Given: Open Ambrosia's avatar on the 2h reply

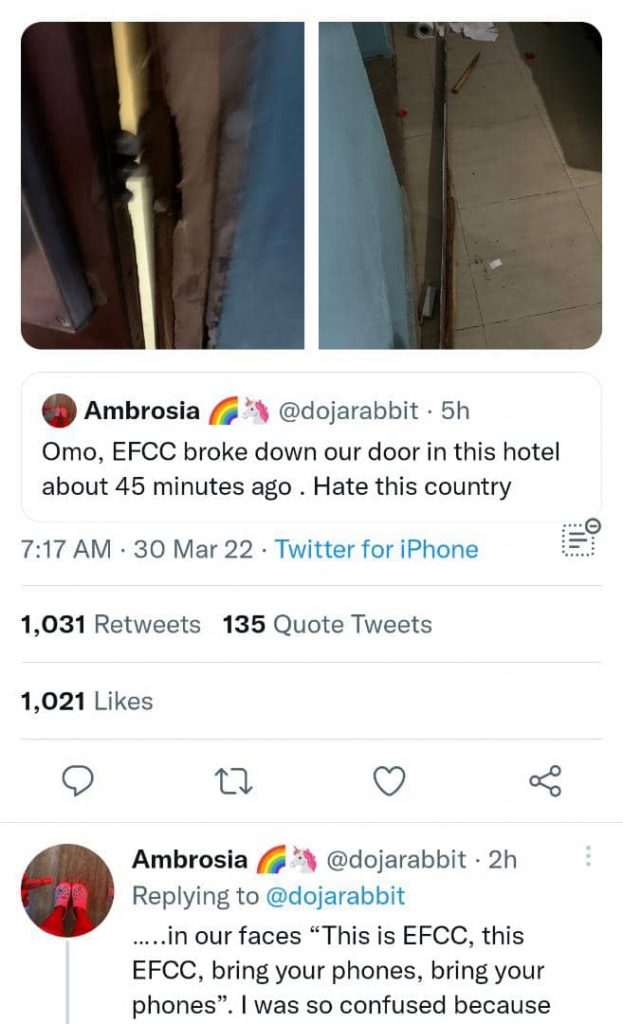Looking at the screenshot, I should coord(68,890).
